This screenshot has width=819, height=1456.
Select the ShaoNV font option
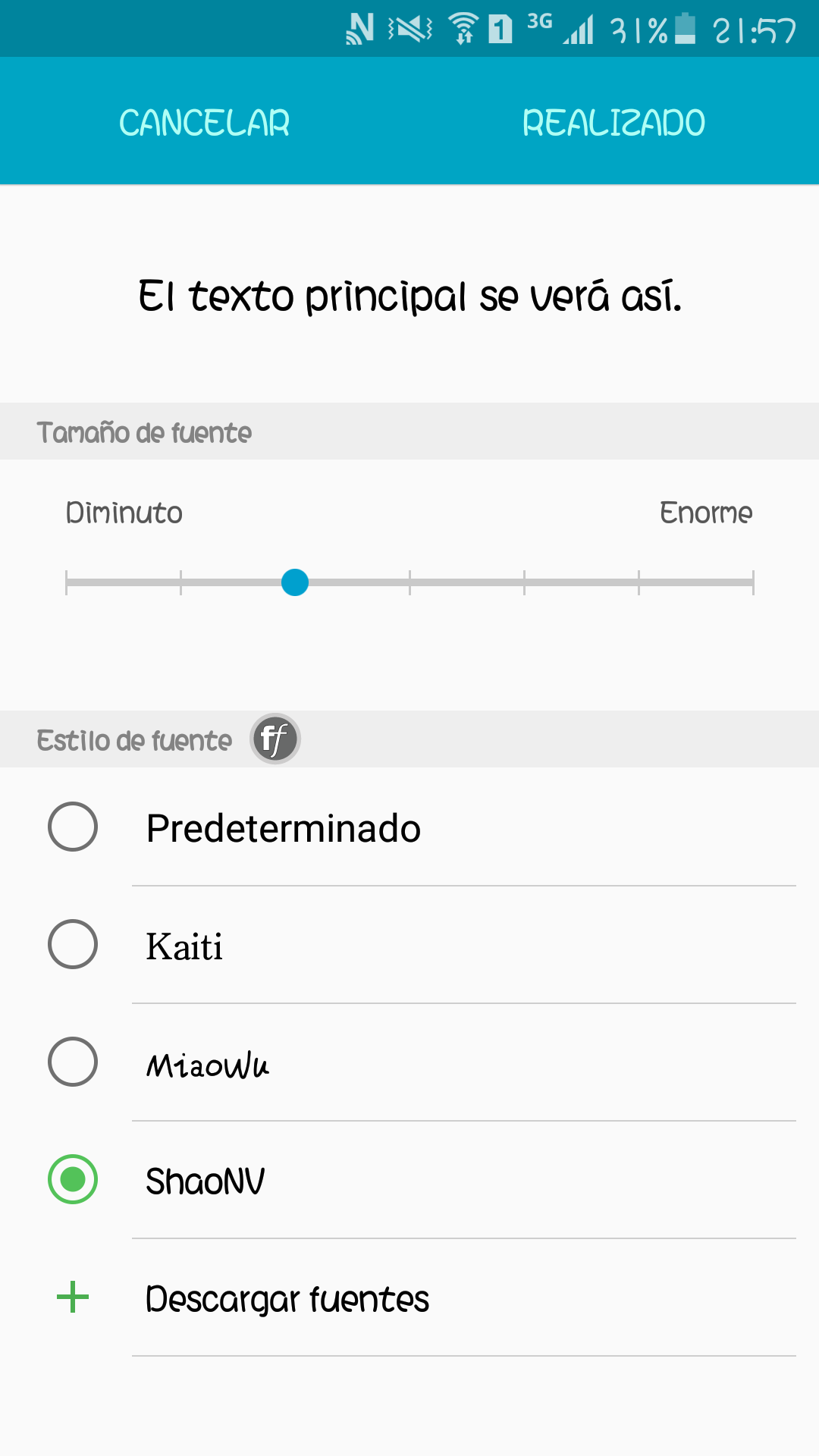click(x=409, y=1180)
